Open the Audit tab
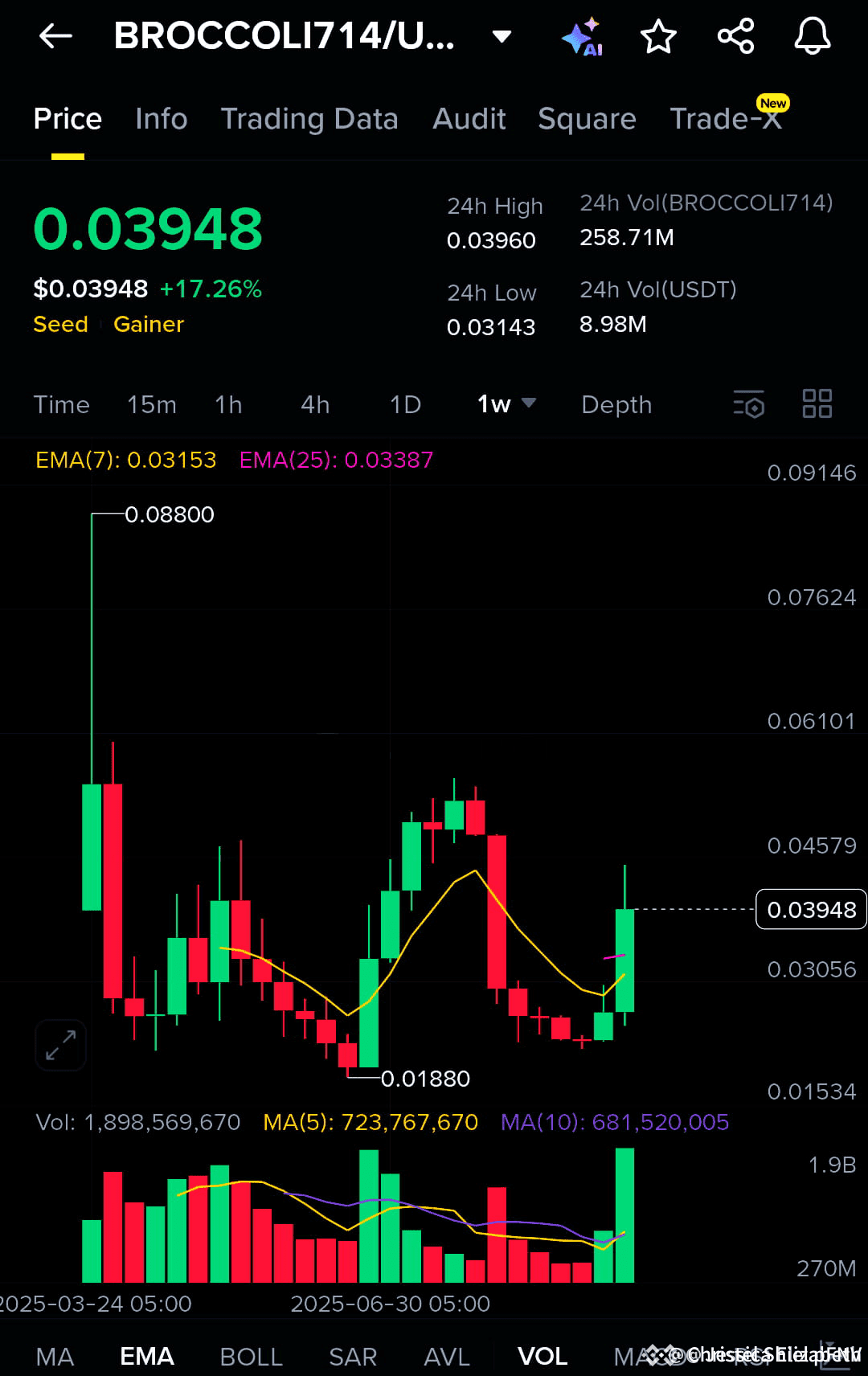Image resolution: width=868 pixels, height=1376 pixels. 469,119
